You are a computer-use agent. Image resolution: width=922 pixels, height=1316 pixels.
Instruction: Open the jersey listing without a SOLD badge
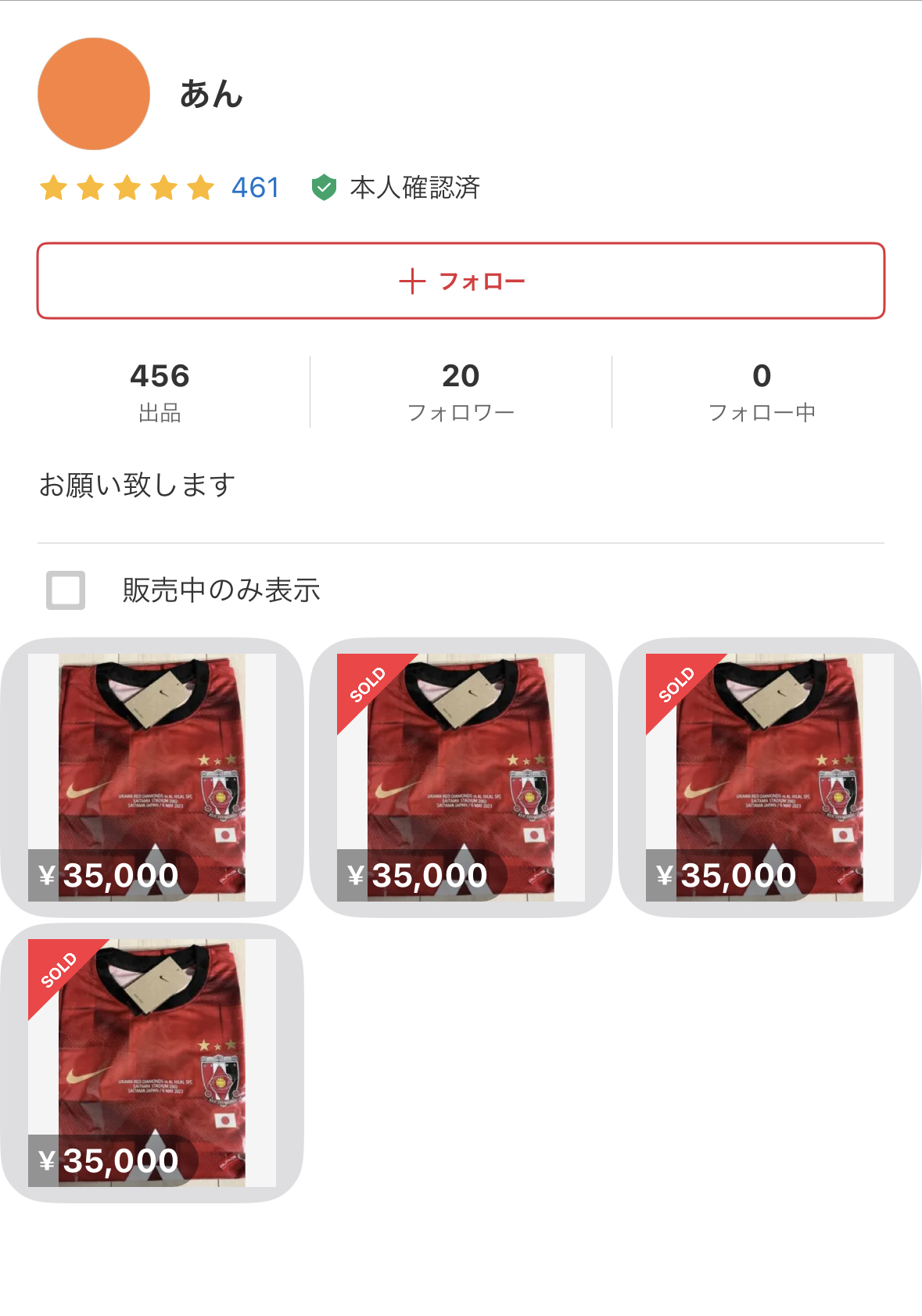click(152, 777)
